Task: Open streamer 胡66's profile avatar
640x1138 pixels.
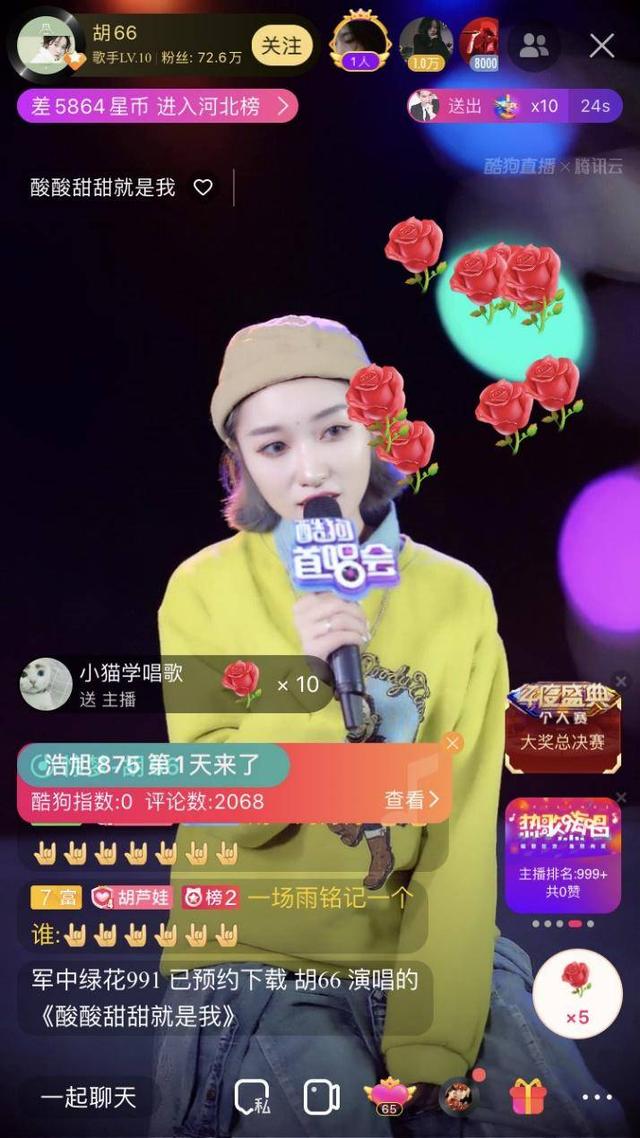Action: 46,45
